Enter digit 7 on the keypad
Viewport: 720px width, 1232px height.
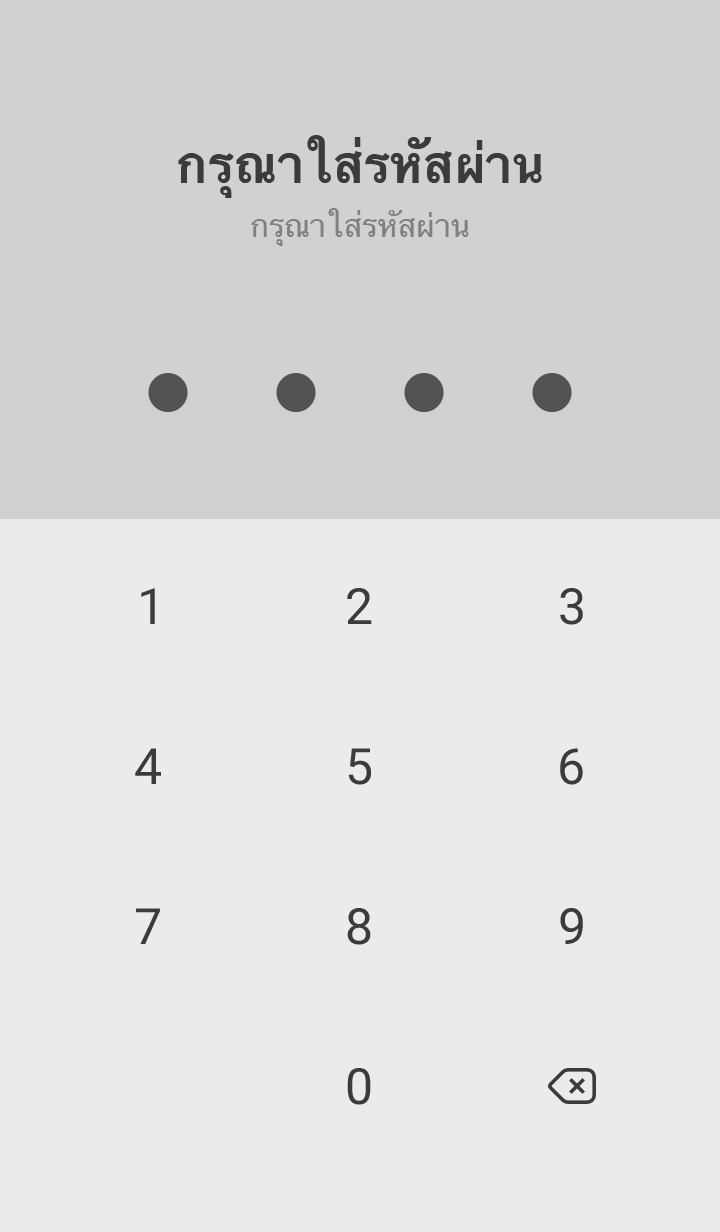pyautogui.click(x=149, y=927)
